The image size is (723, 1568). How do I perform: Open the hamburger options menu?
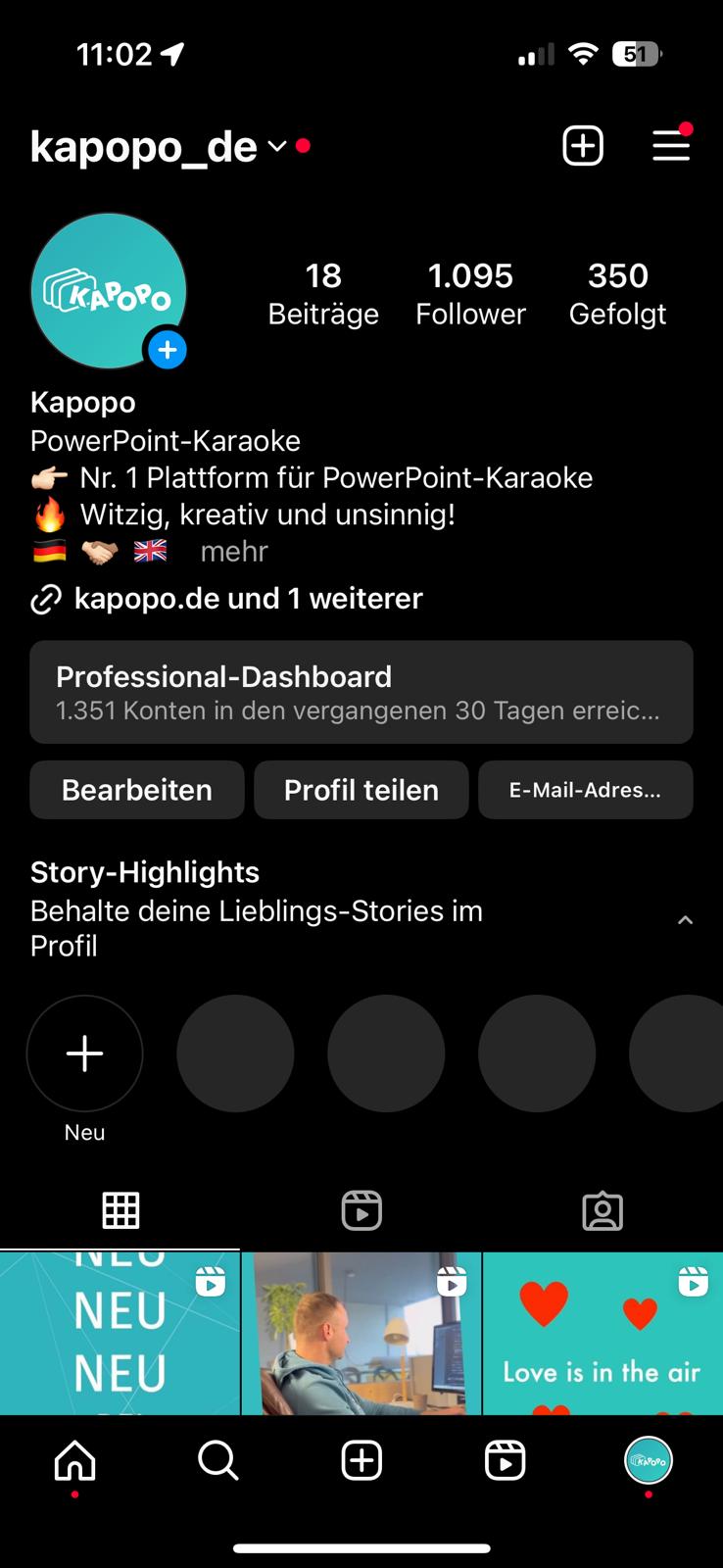670,145
